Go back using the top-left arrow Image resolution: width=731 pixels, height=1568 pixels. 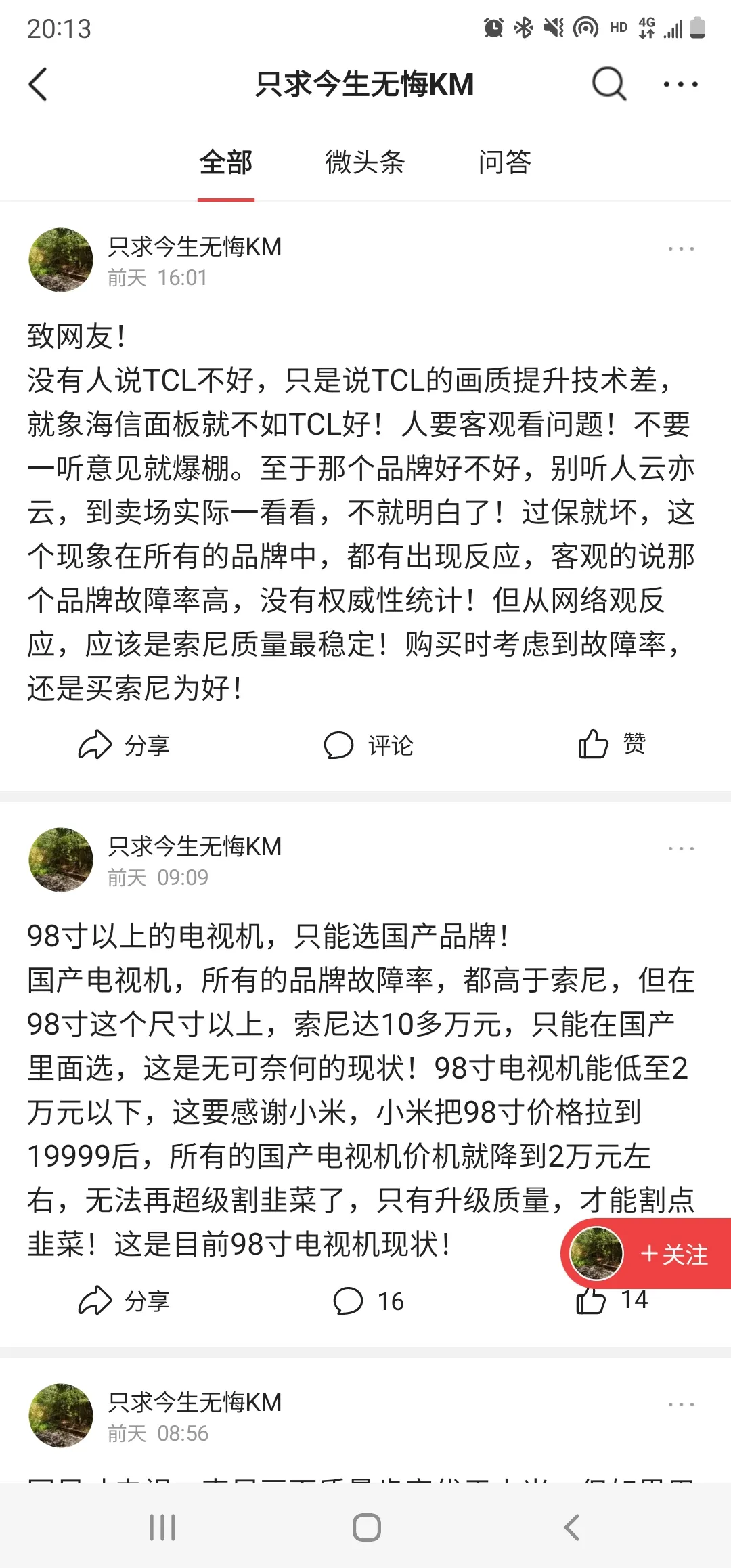point(39,85)
